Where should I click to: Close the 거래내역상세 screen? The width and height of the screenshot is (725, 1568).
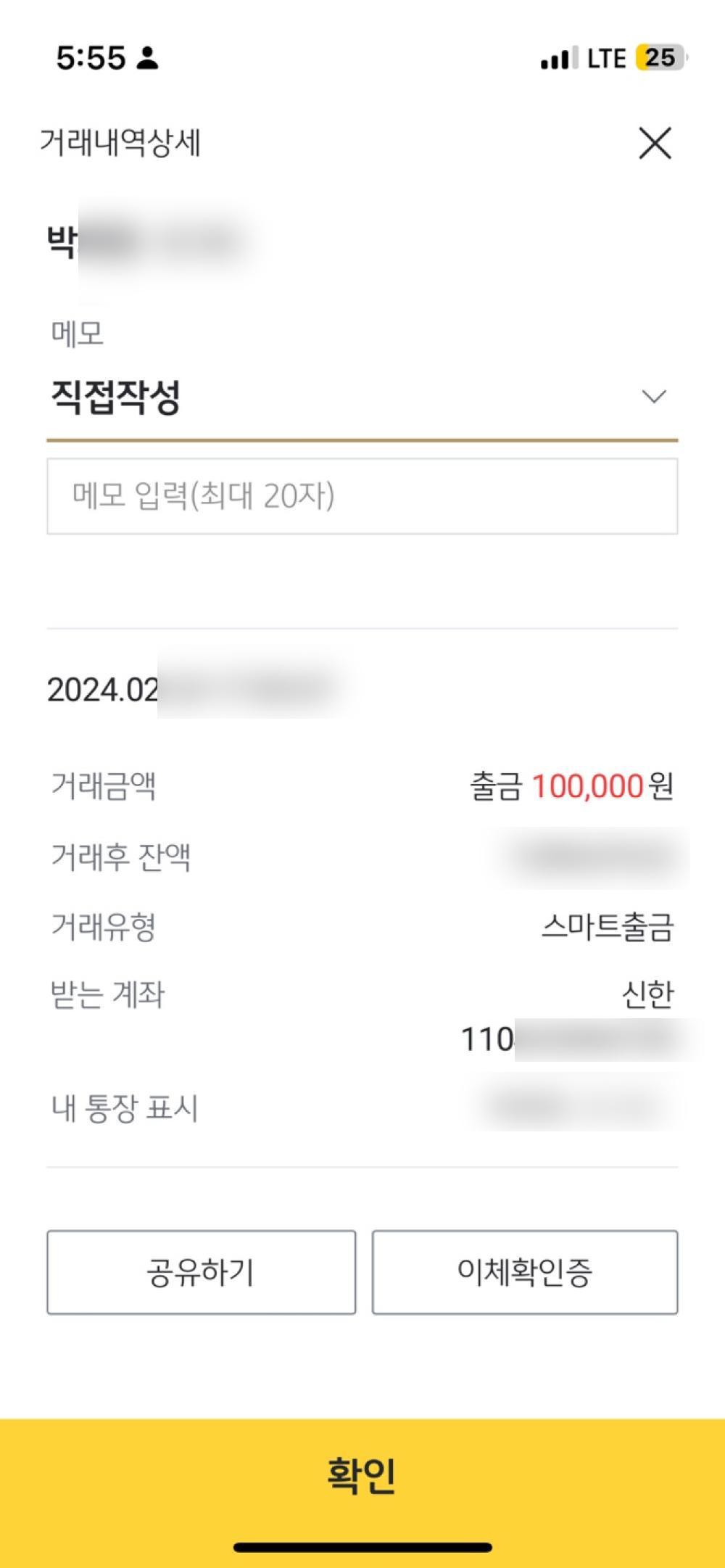655,143
